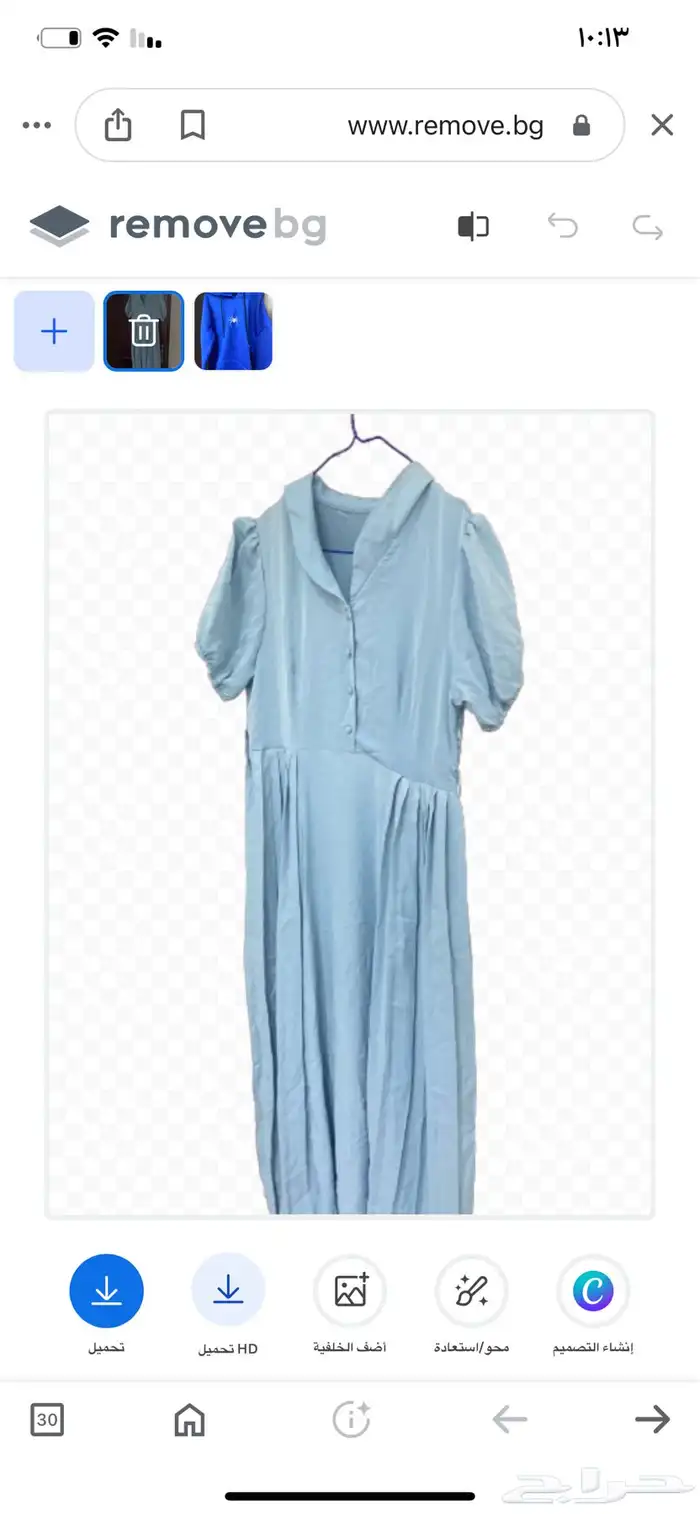The width and height of the screenshot is (700, 1514).
Task: Go back in the browser
Action: tap(510, 1419)
